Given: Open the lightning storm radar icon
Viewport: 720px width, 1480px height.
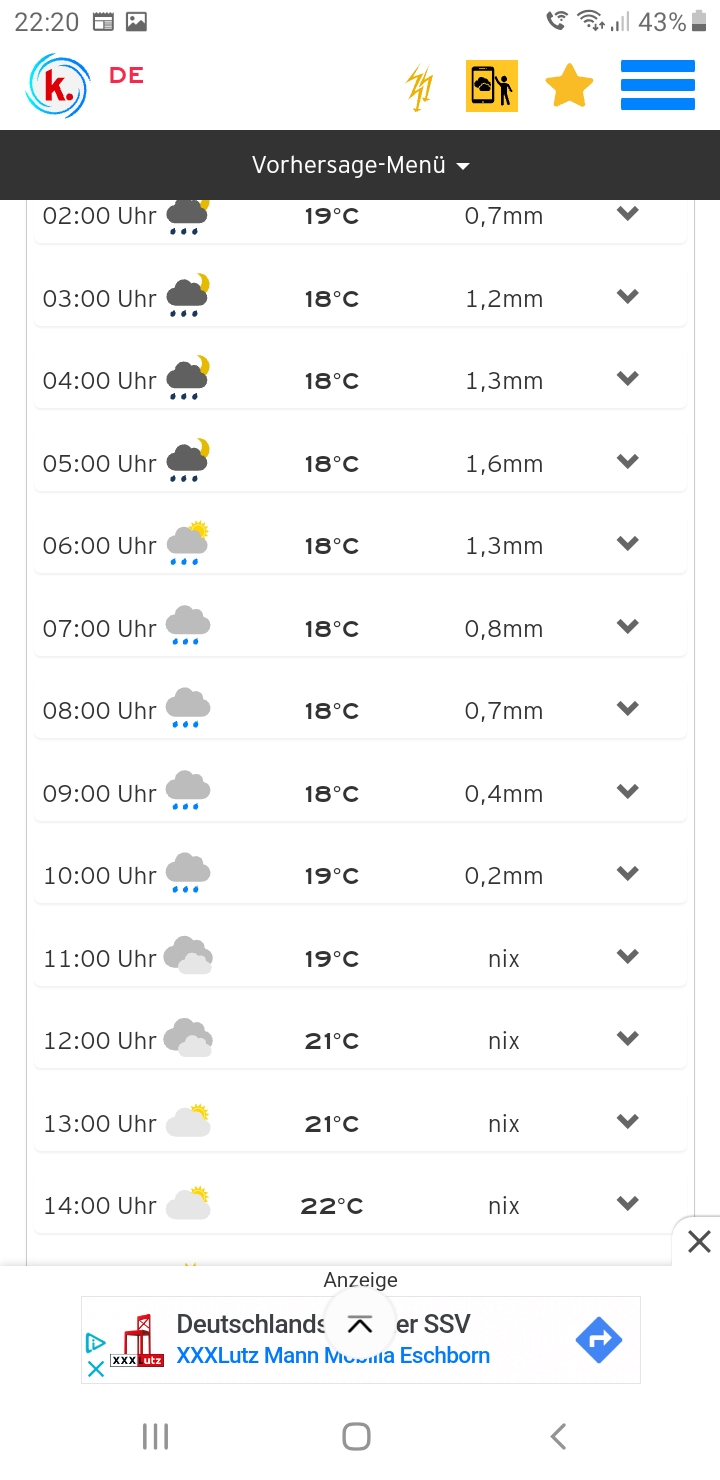Looking at the screenshot, I should [420, 87].
